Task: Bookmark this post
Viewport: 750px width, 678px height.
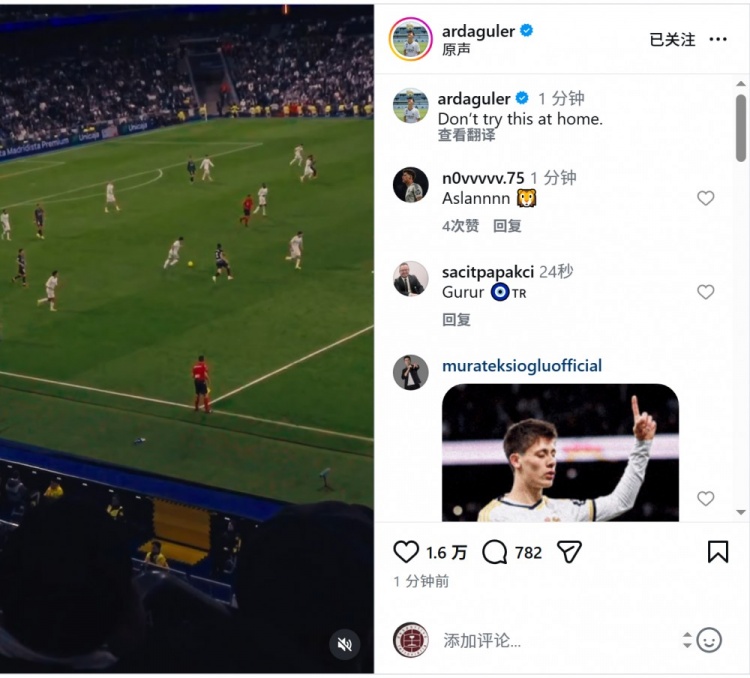Action: point(718,552)
